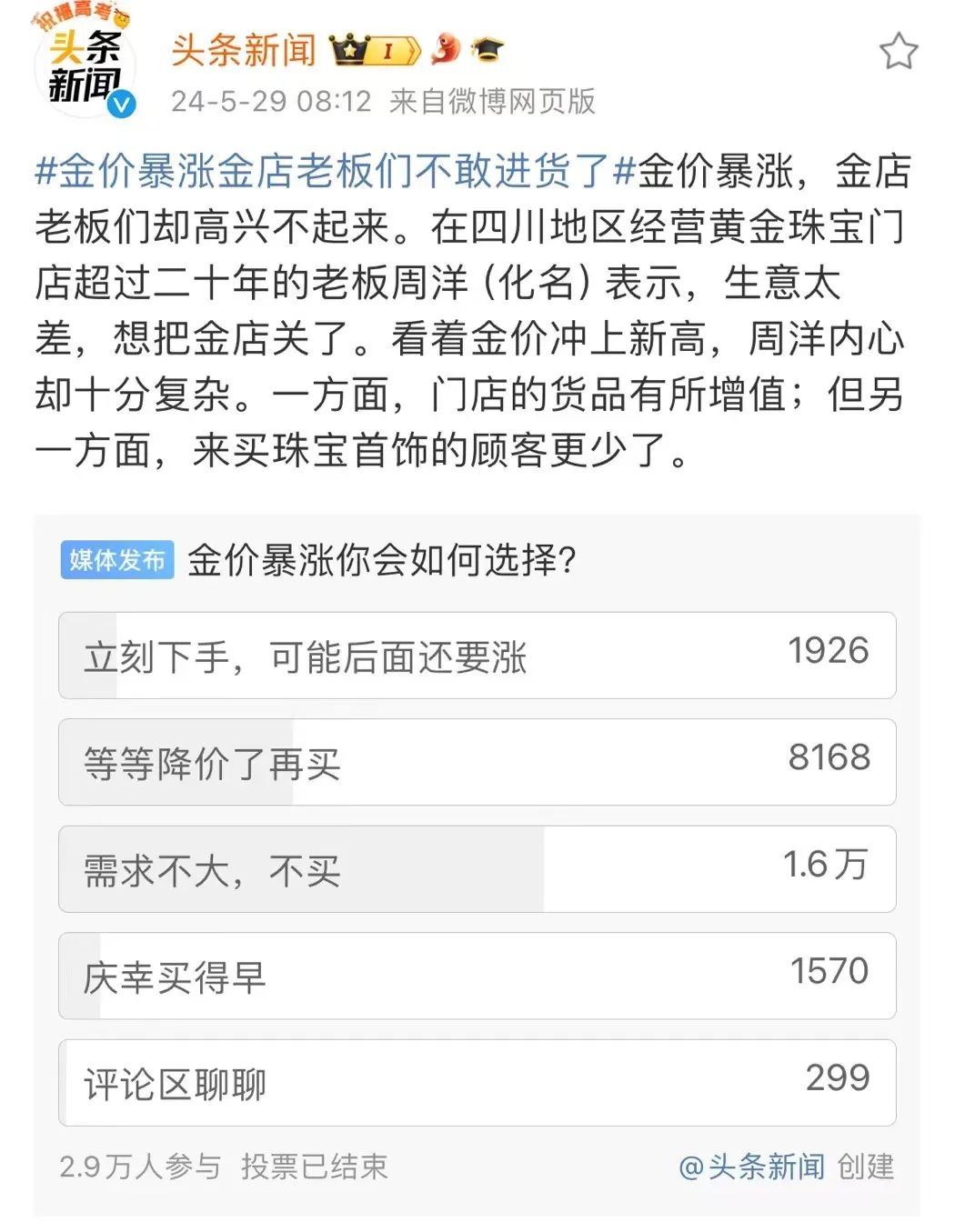
Task: Choose poll option 评论区聊聊
Action: (x=477, y=1082)
